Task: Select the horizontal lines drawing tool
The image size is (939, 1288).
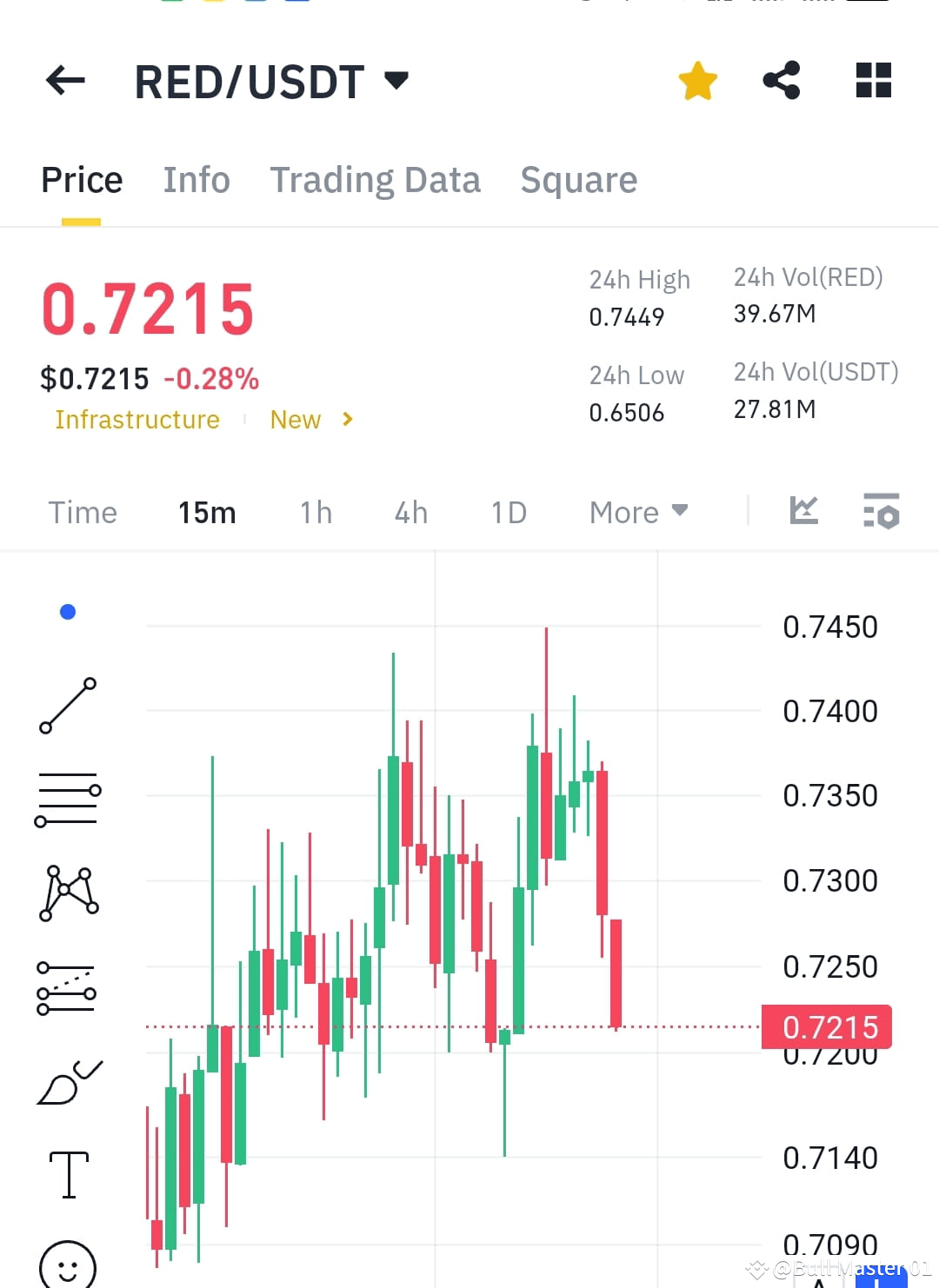Action: tap(68, 800)
